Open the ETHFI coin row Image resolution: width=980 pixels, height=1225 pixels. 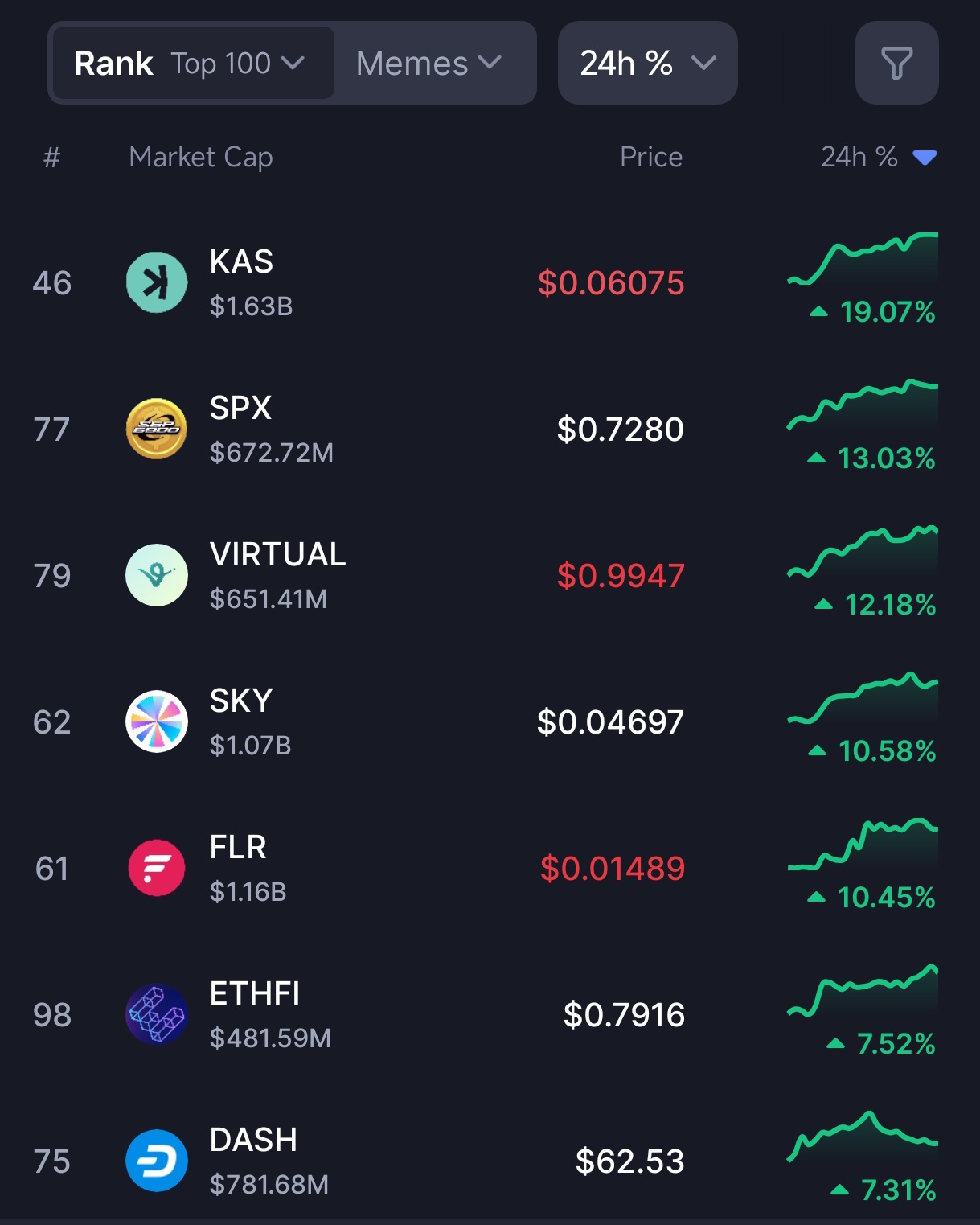(254, 1014)
